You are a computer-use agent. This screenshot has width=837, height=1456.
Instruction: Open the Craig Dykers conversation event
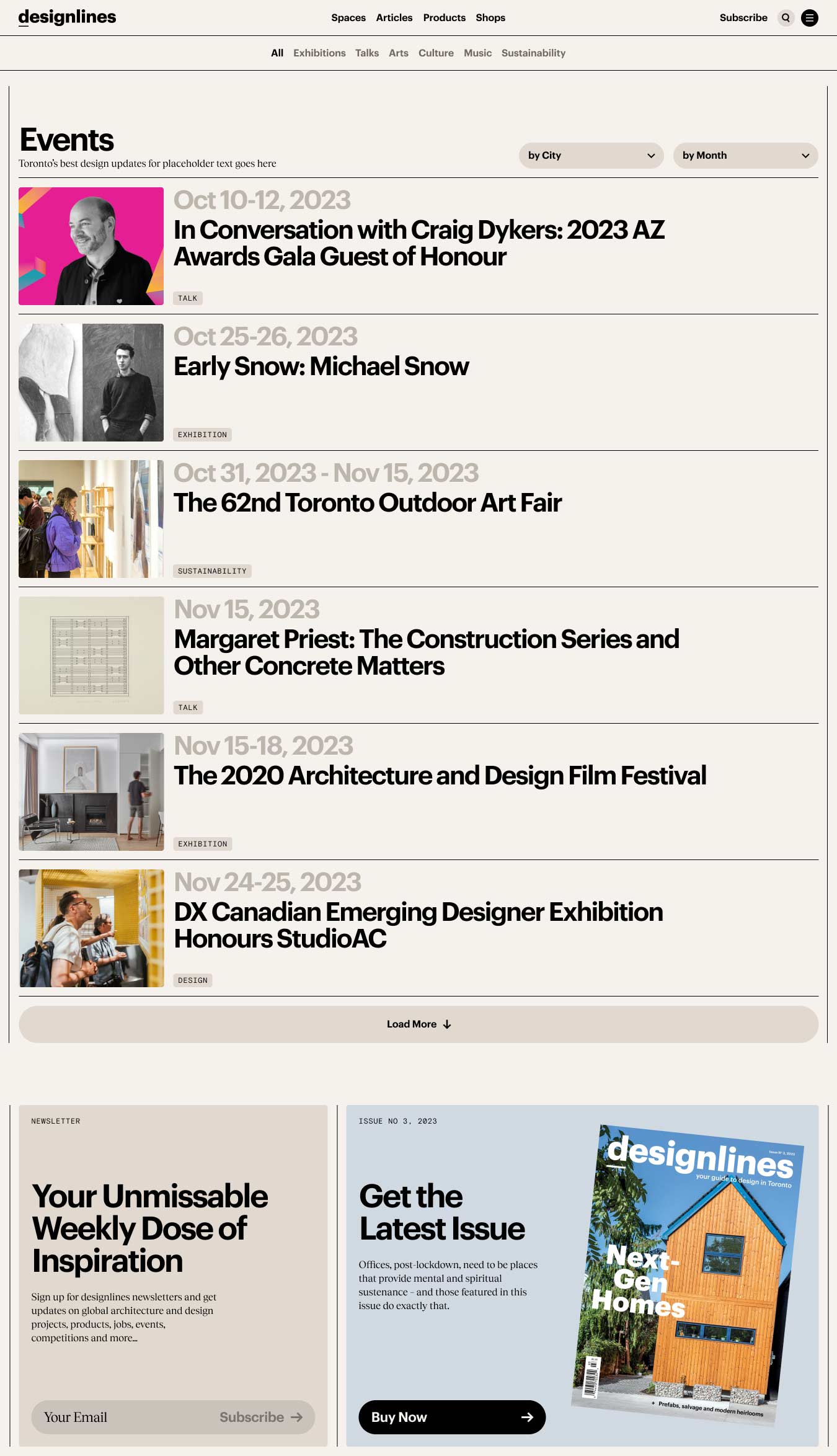pos(419,243)
